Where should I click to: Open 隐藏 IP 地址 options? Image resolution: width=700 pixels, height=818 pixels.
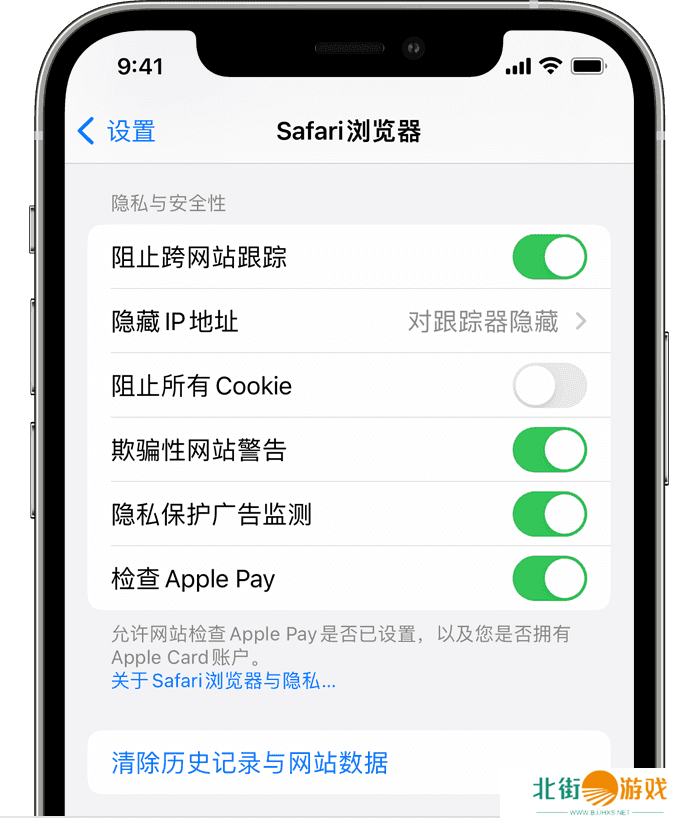348,321
